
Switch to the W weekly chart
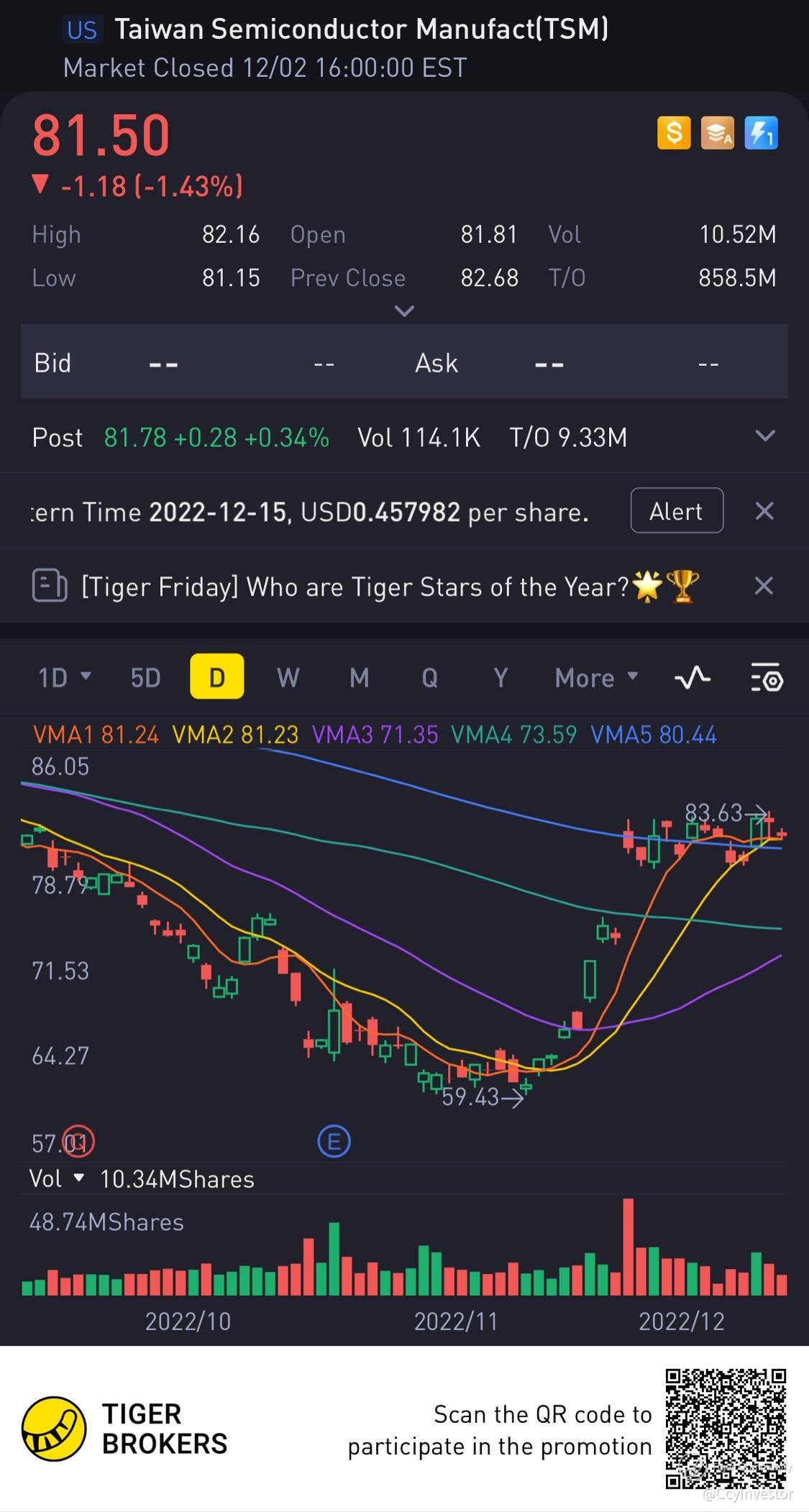288,677
